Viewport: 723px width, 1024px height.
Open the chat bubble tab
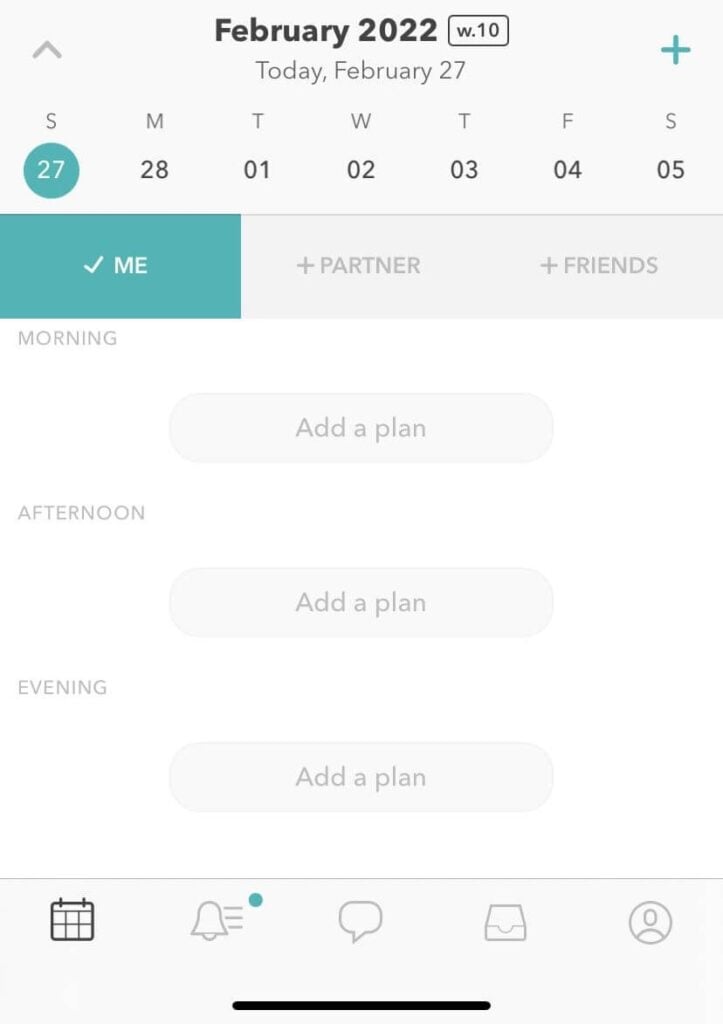point(360,920)
